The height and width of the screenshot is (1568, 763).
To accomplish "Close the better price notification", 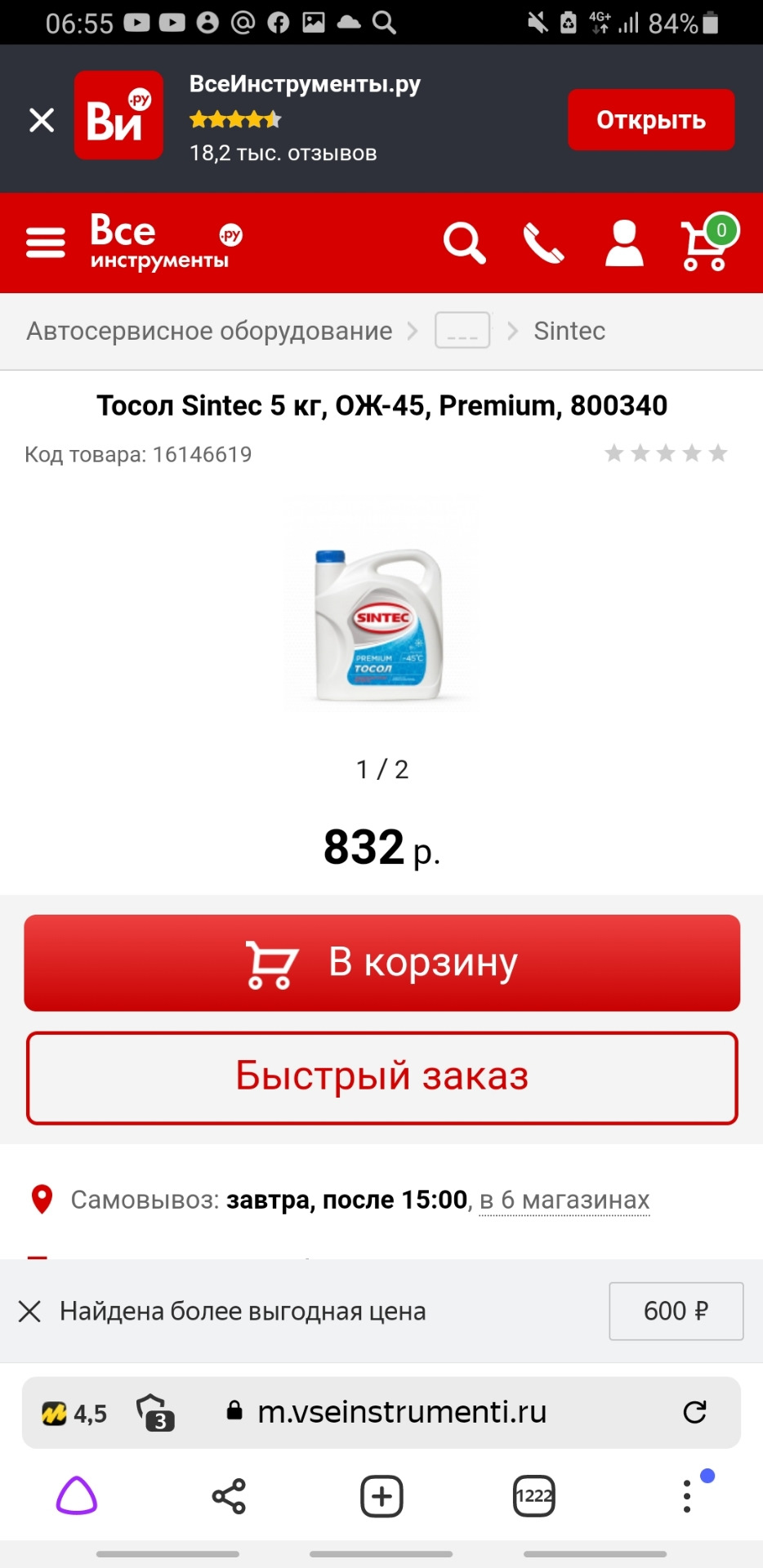I will point(30,1312).
